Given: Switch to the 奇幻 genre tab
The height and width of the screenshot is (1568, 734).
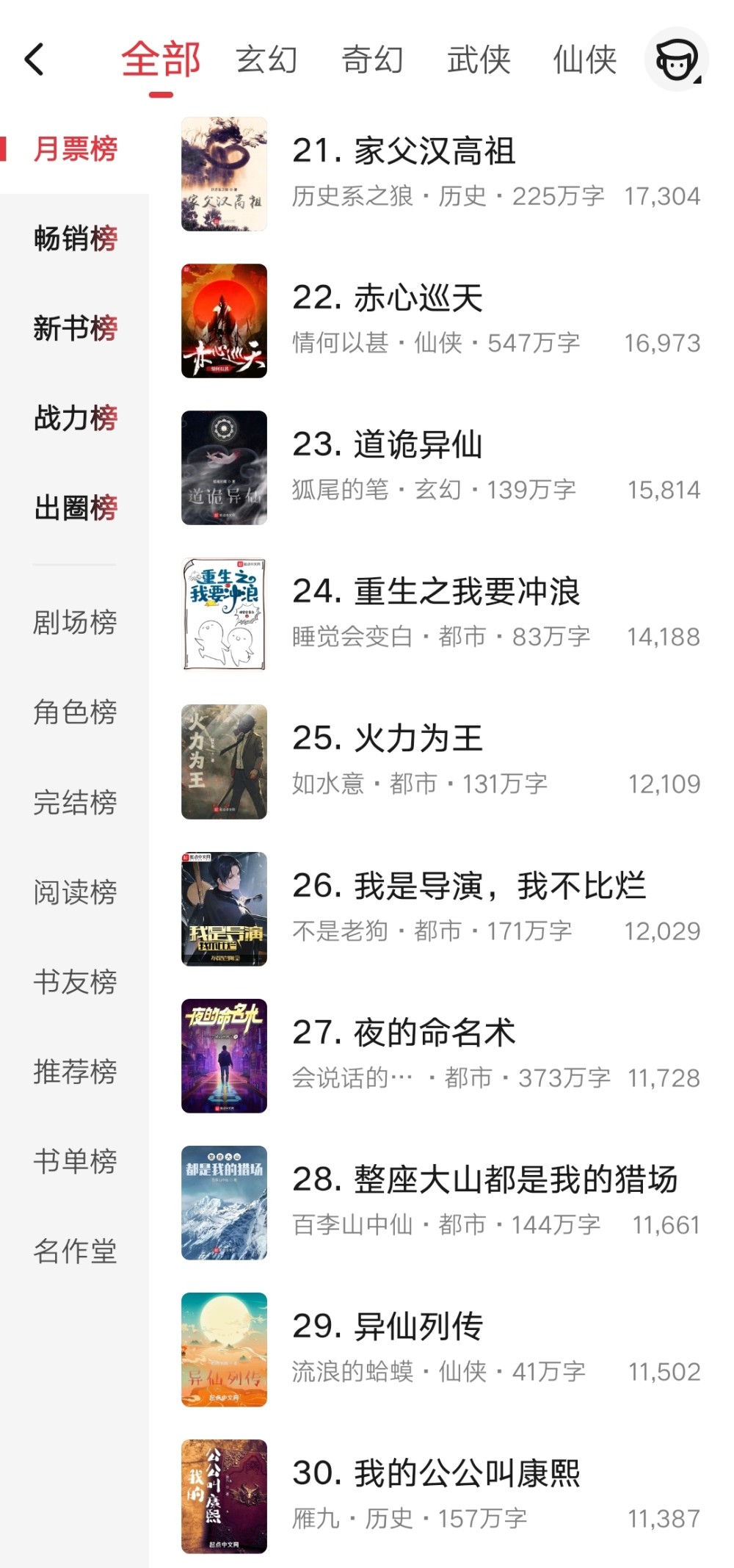Looking at the screenshot, I should pos(373,59).
